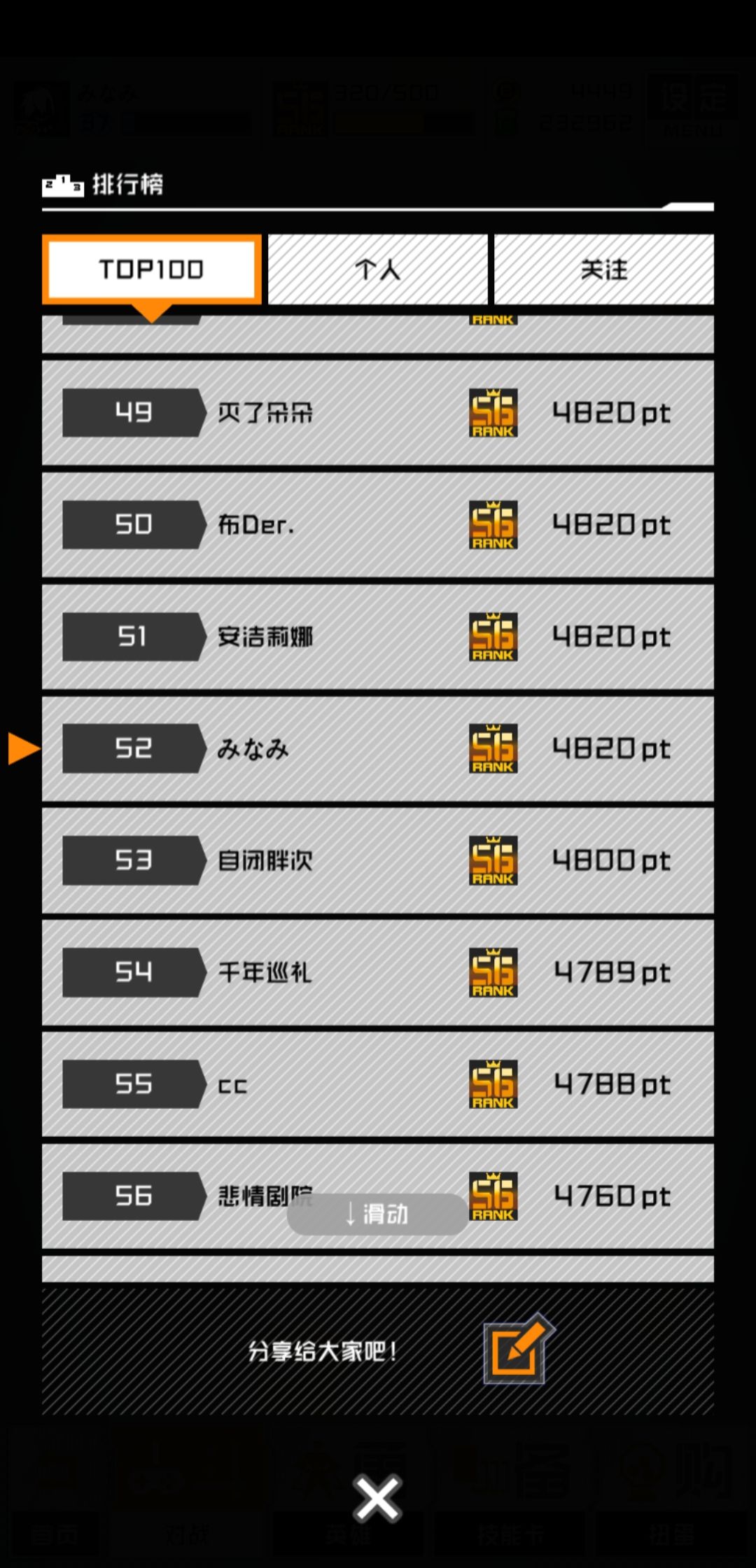Switch to the 个人 tab

[x=378, y=269]
